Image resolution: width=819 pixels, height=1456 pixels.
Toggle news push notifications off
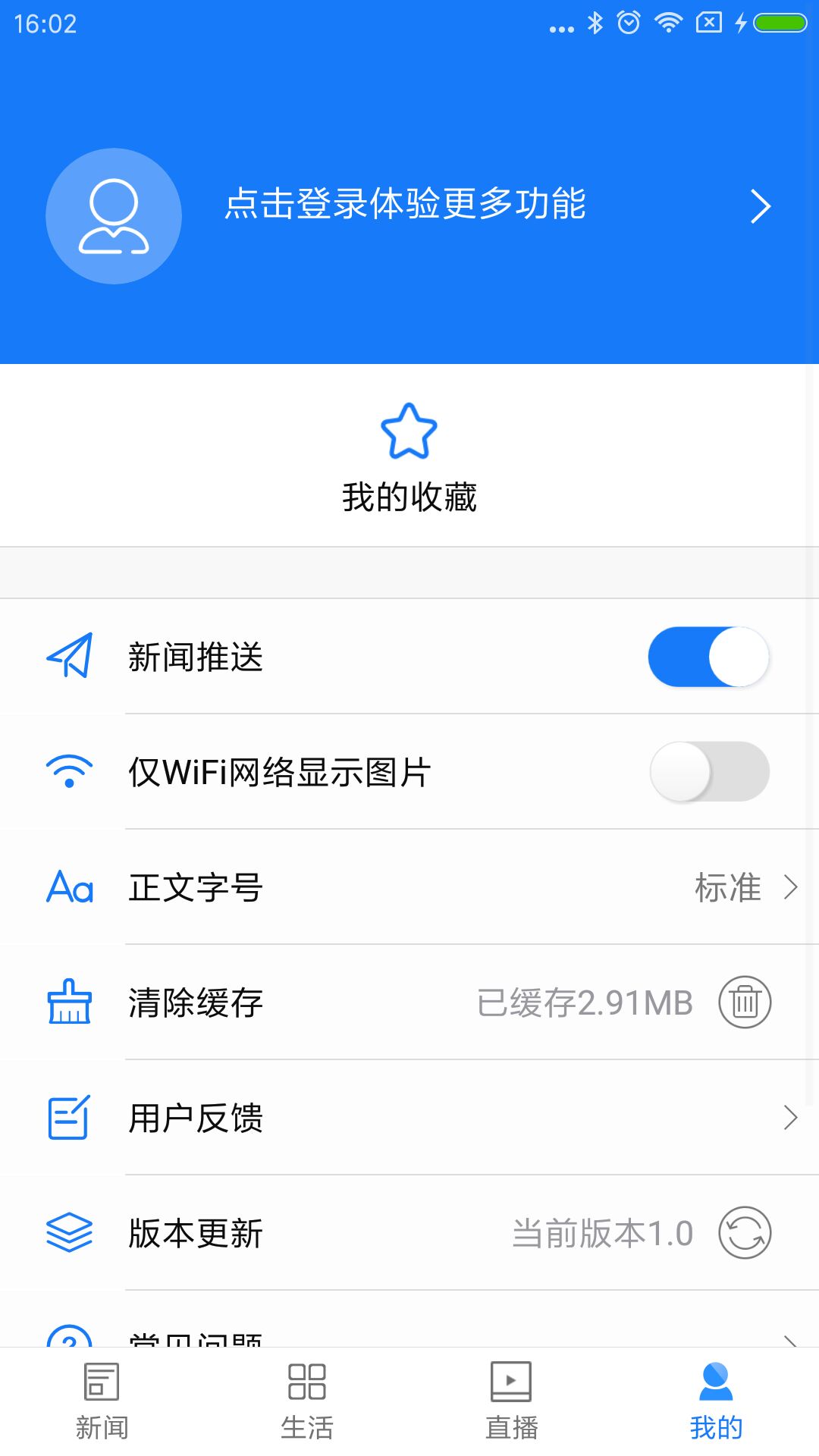708,657
